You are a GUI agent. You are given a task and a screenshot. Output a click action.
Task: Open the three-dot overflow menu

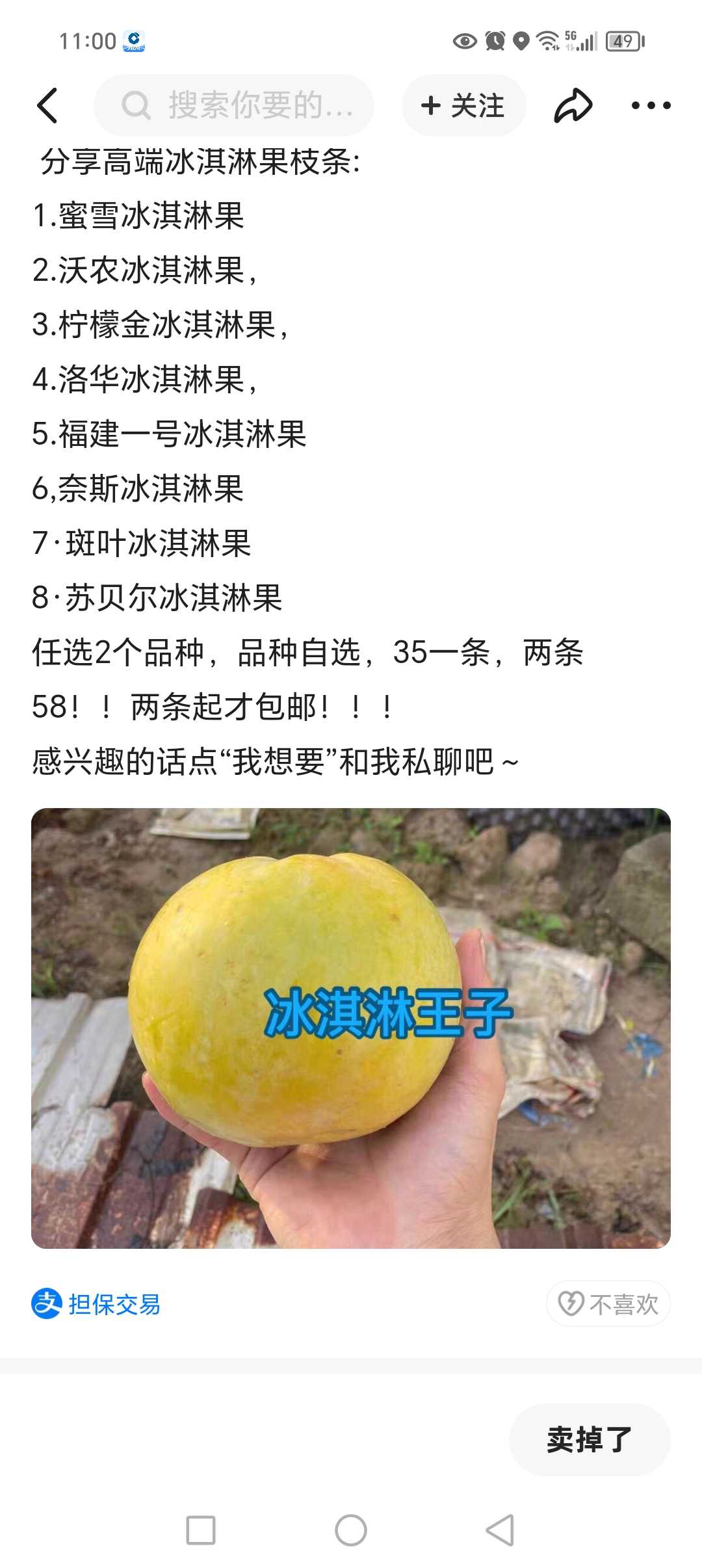coord(651,105)
